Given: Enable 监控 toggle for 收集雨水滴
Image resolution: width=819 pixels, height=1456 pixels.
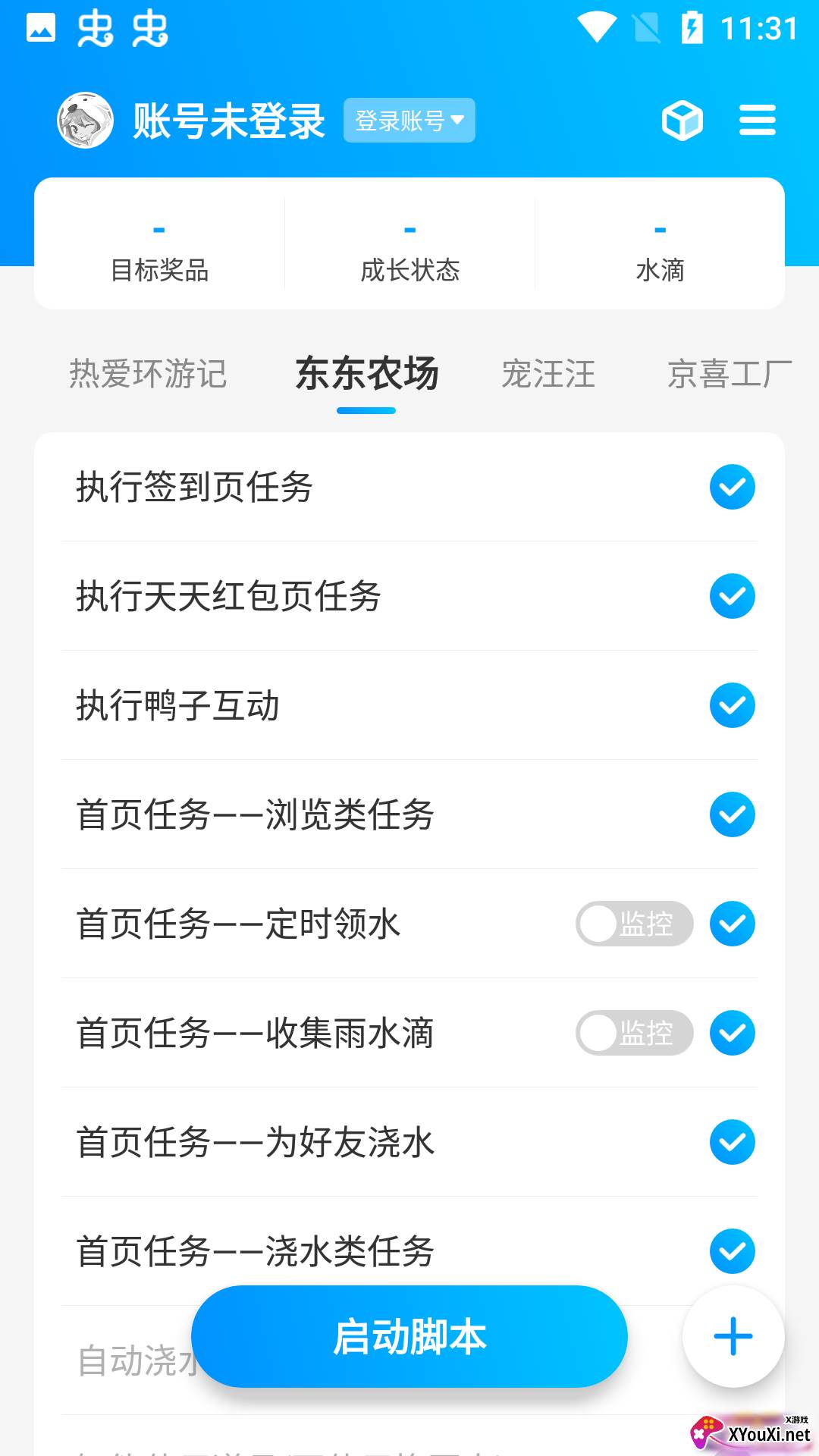Looking at the screenshot, I should click(x=635, y=1033).
